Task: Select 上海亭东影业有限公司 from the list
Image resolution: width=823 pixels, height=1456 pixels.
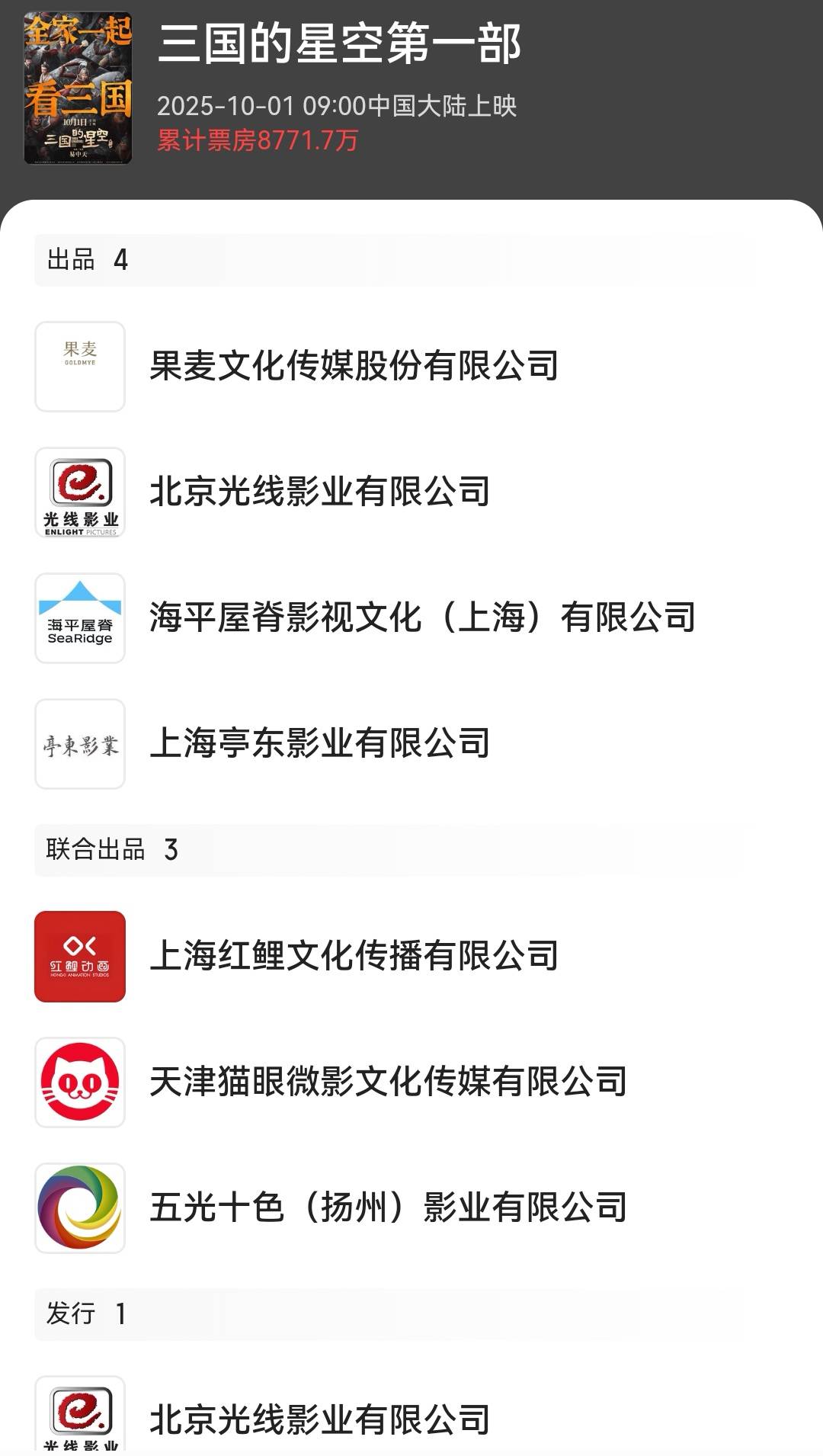Action: [320, 743]
